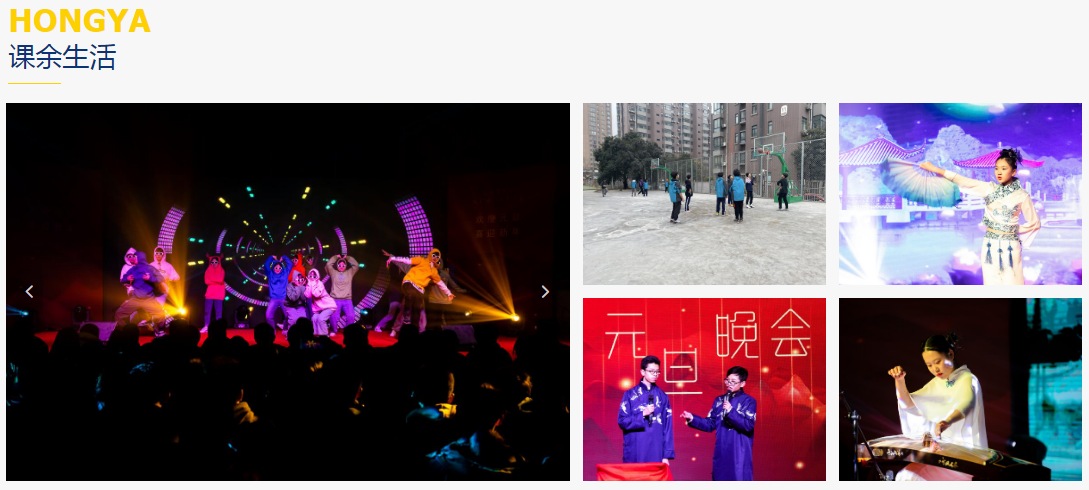The height and width of the screenshot is (490, 1089).
Task: Advance to the next carousel slide
Action: pos(545,292)
